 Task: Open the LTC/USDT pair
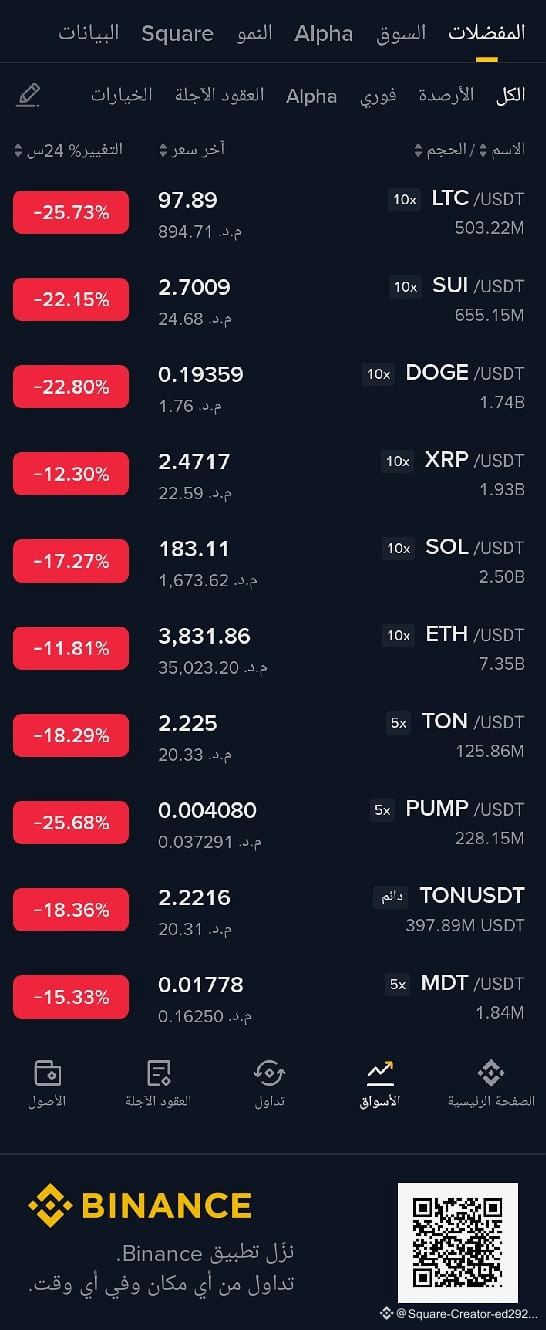point(273,212)
